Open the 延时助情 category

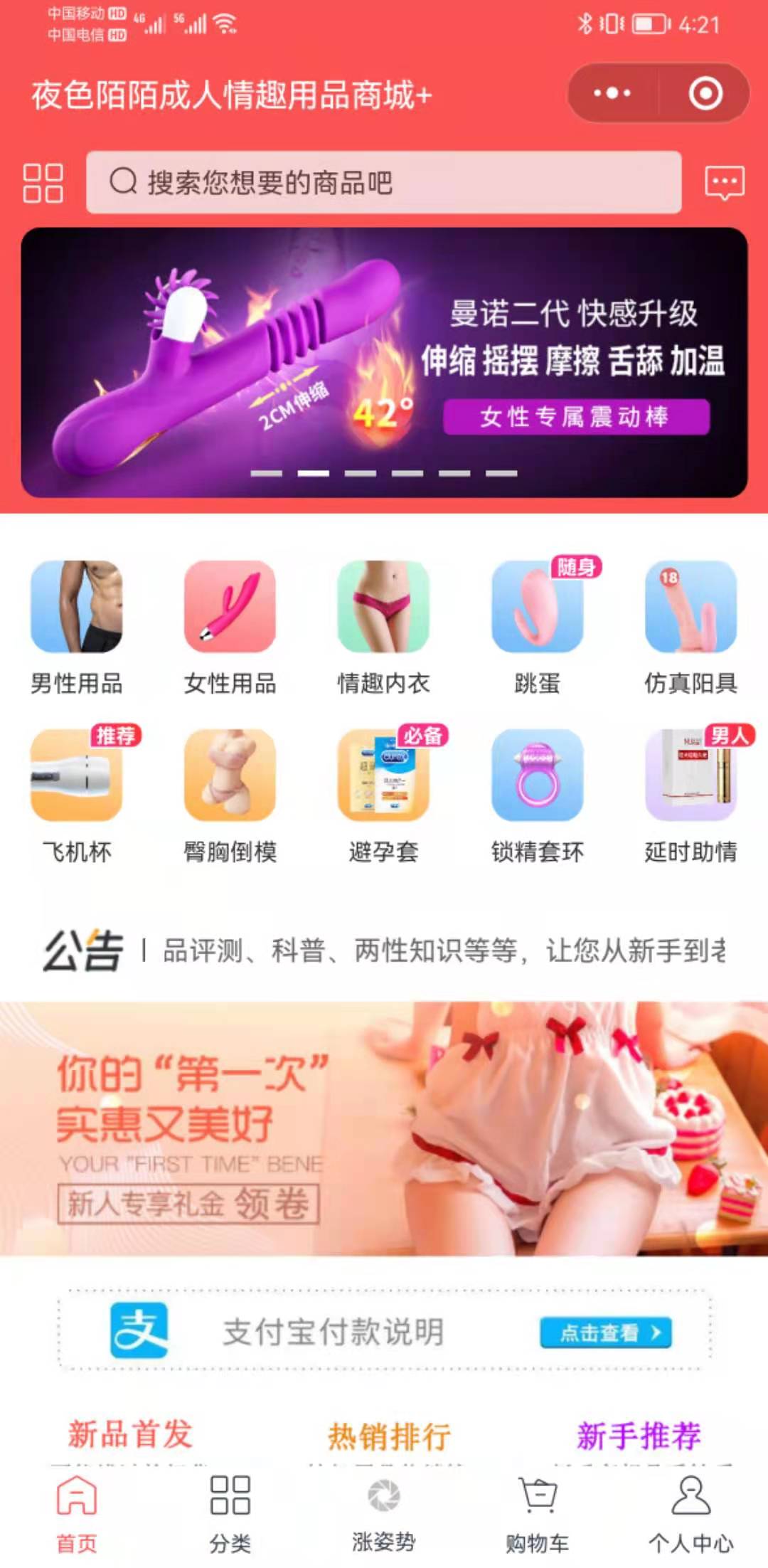(x=690, y=795)
